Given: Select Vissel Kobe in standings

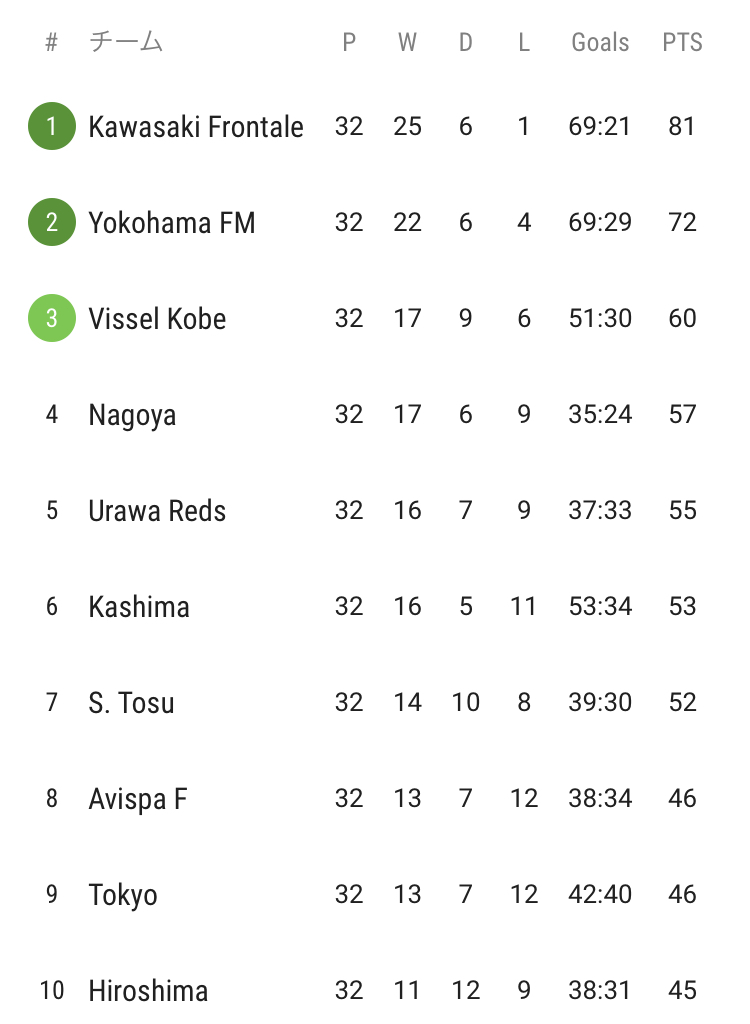Looking at the screenshot, I should coord(157,319).
